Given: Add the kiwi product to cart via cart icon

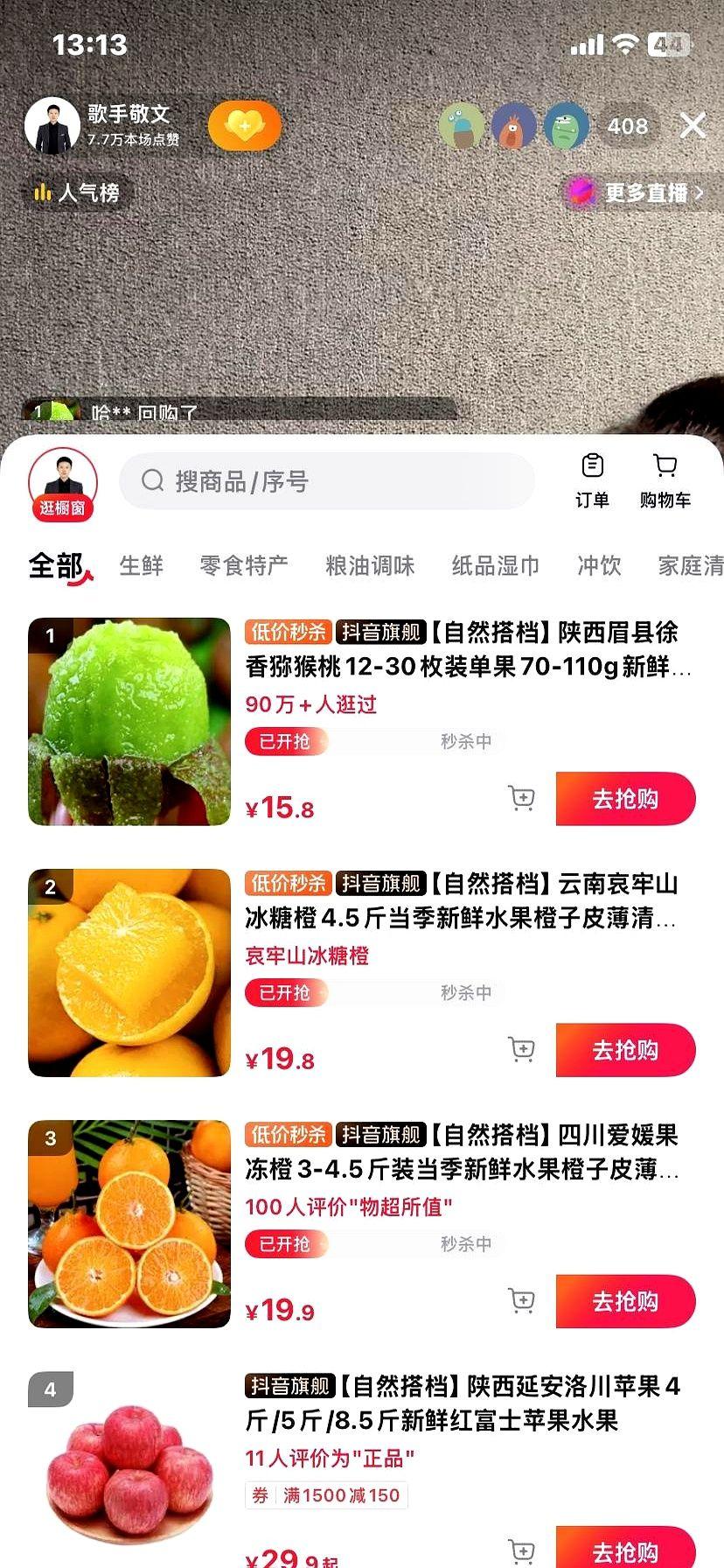Looking at the screenshot, I should 521,799.
